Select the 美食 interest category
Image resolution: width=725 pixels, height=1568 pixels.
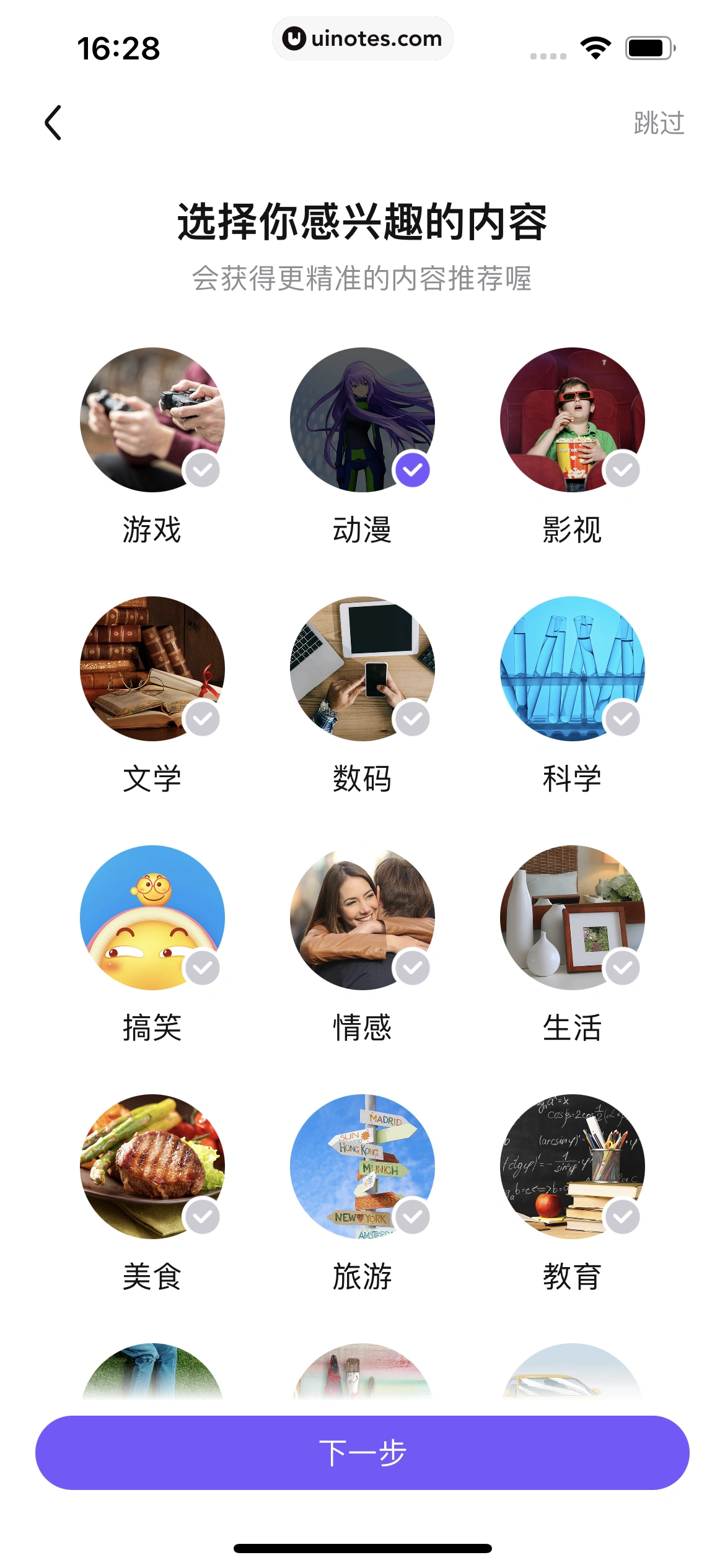click(x=152, y=1167)
